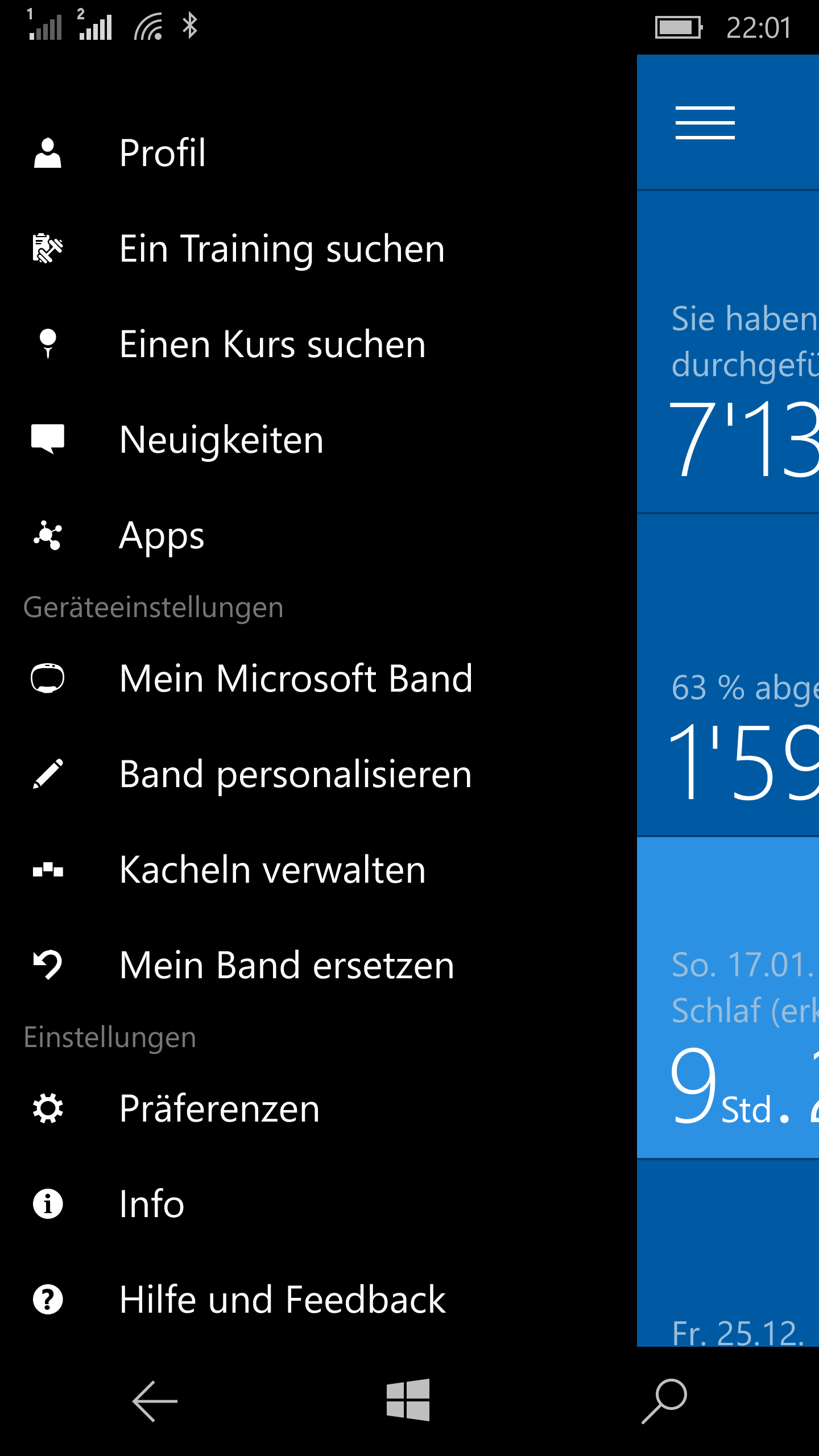Open the 63 % tile showing 1'59
The image size is (819, 1456).
click(728, 675)
